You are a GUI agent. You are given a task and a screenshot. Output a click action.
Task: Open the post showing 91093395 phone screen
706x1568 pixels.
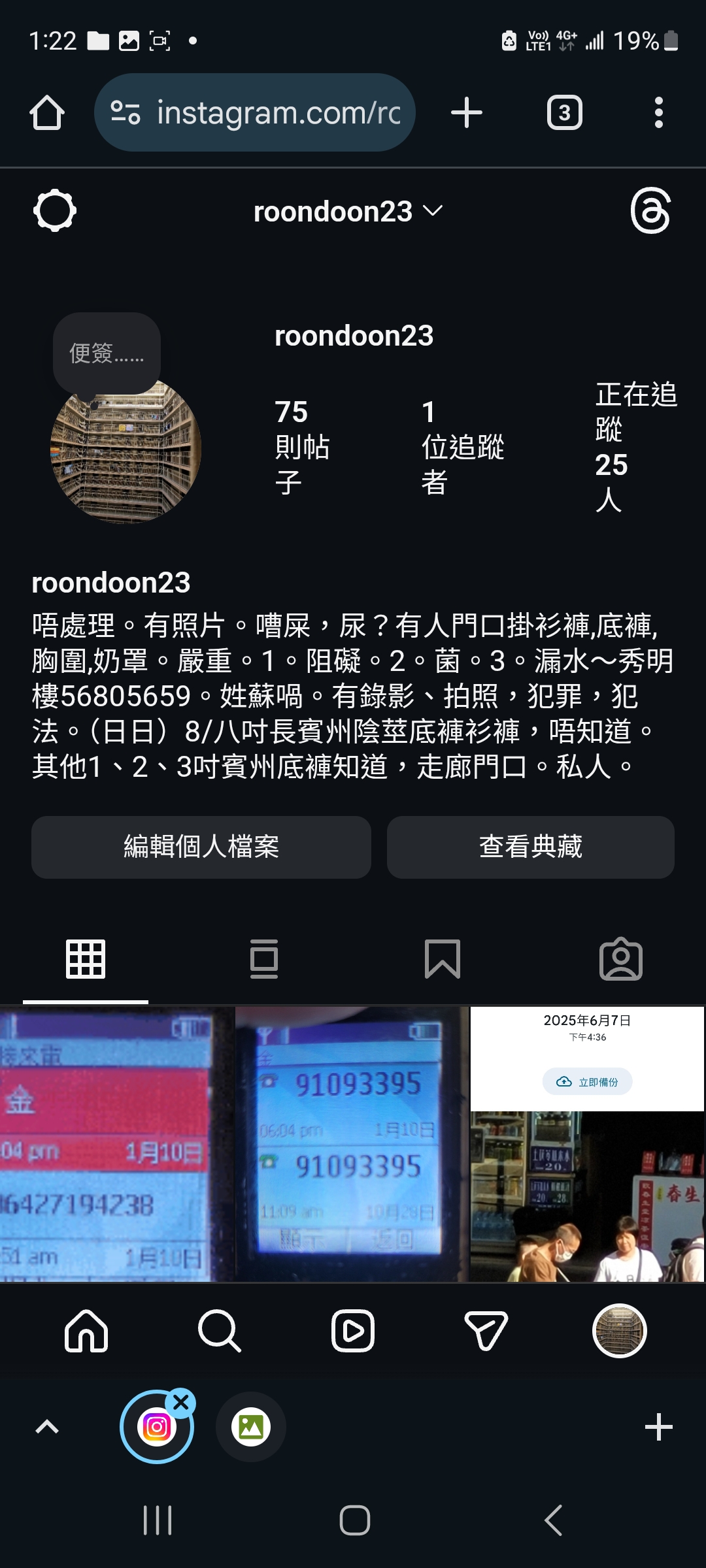click(352, 1143)
